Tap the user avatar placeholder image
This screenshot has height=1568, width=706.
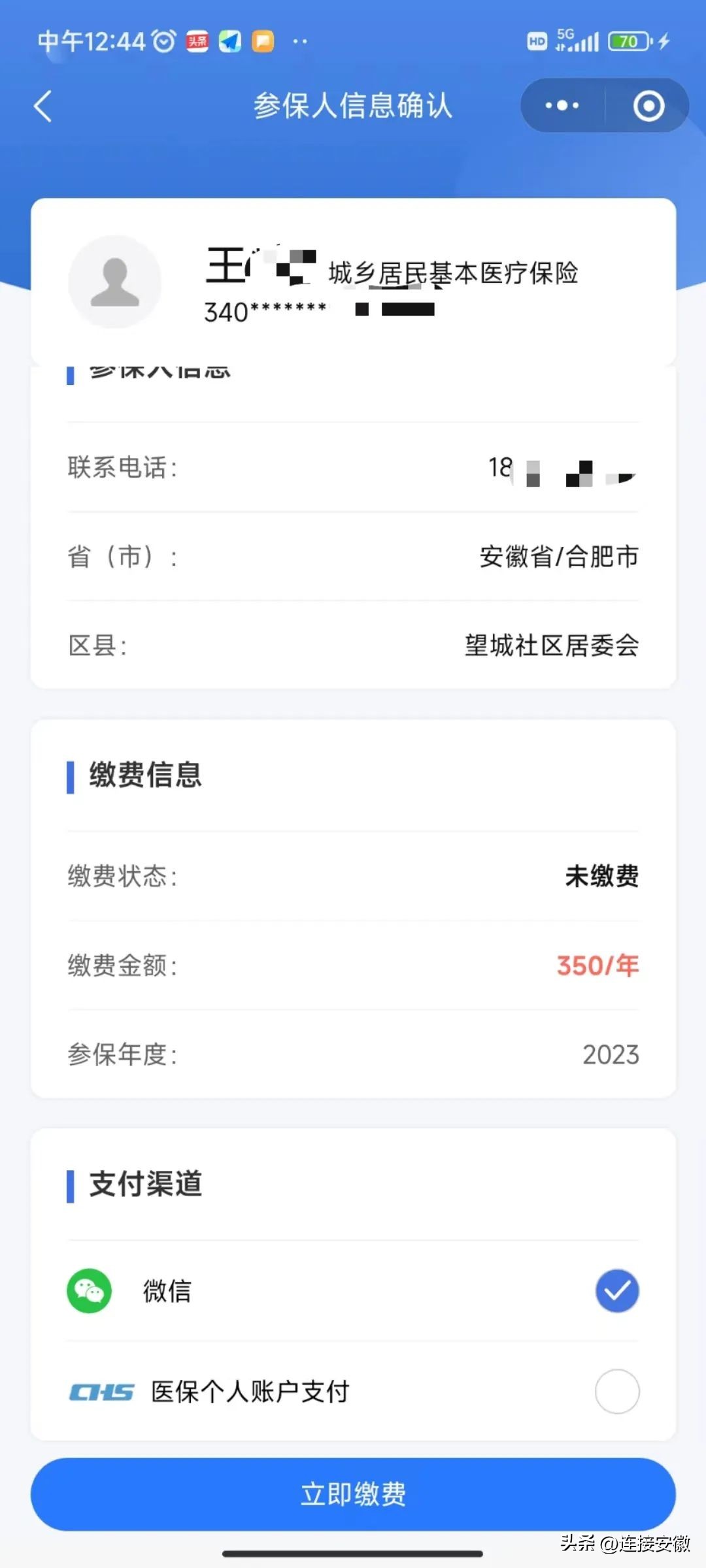click(115, 282)
